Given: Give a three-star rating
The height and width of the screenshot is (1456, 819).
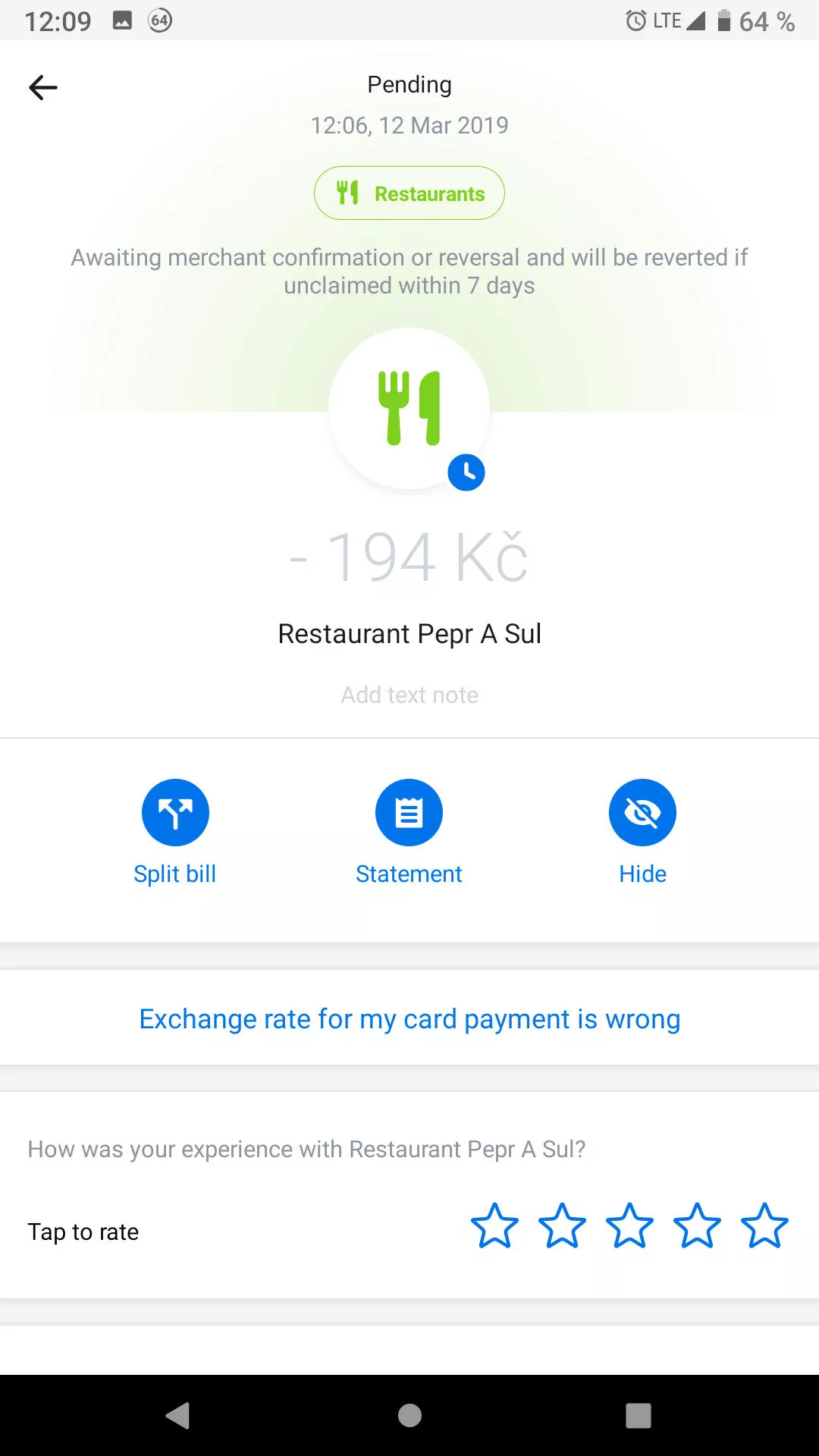Looking at the screenshot, I should [629, 1226].
